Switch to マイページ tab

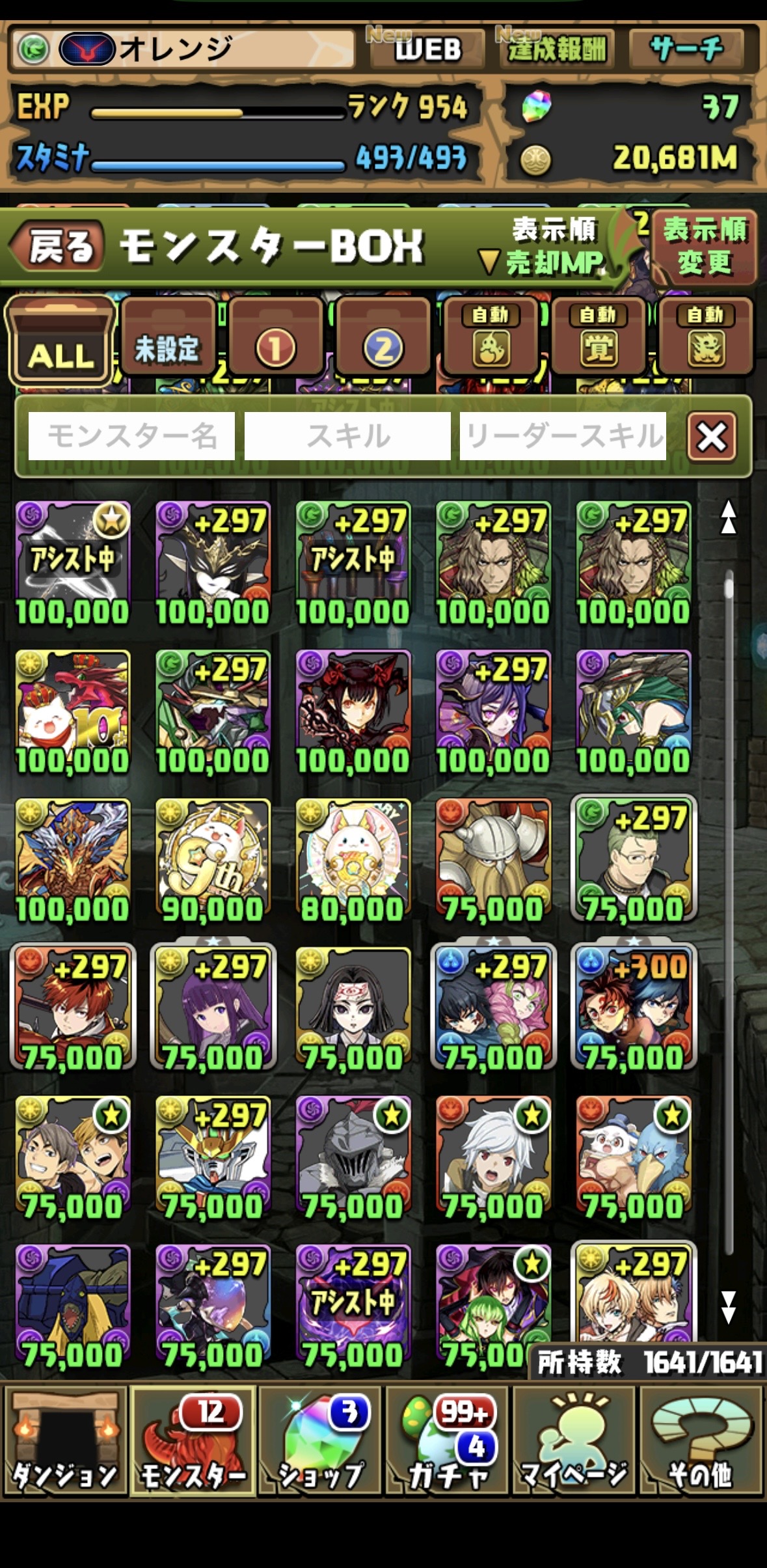pyautogui.click(x=574, y=1440)
